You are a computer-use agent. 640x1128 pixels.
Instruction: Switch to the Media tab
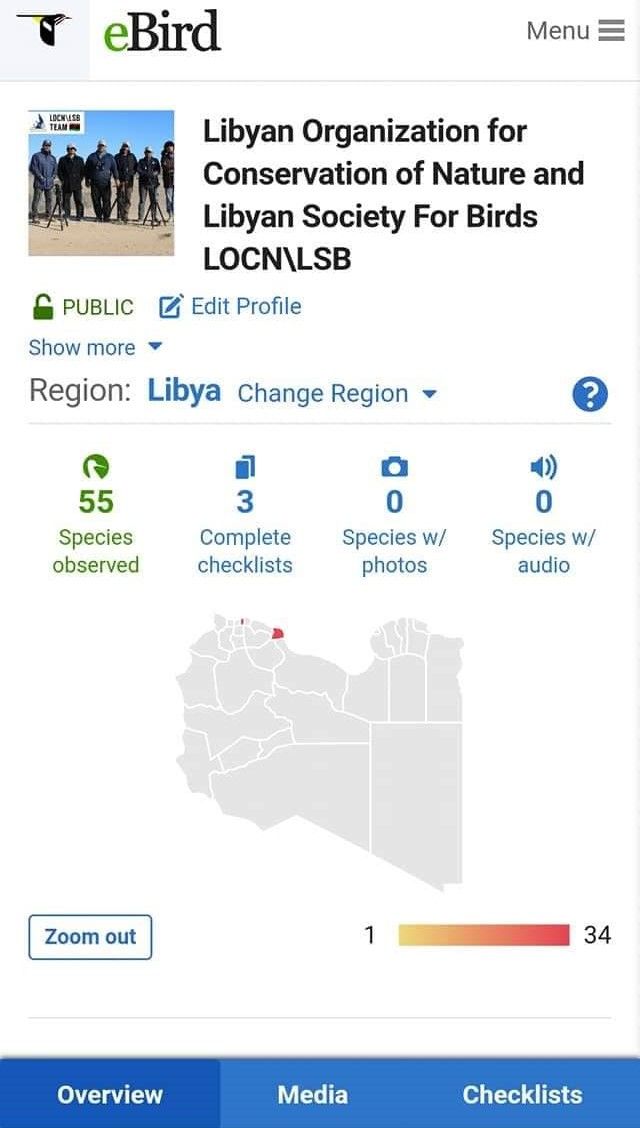[312, 1094]
